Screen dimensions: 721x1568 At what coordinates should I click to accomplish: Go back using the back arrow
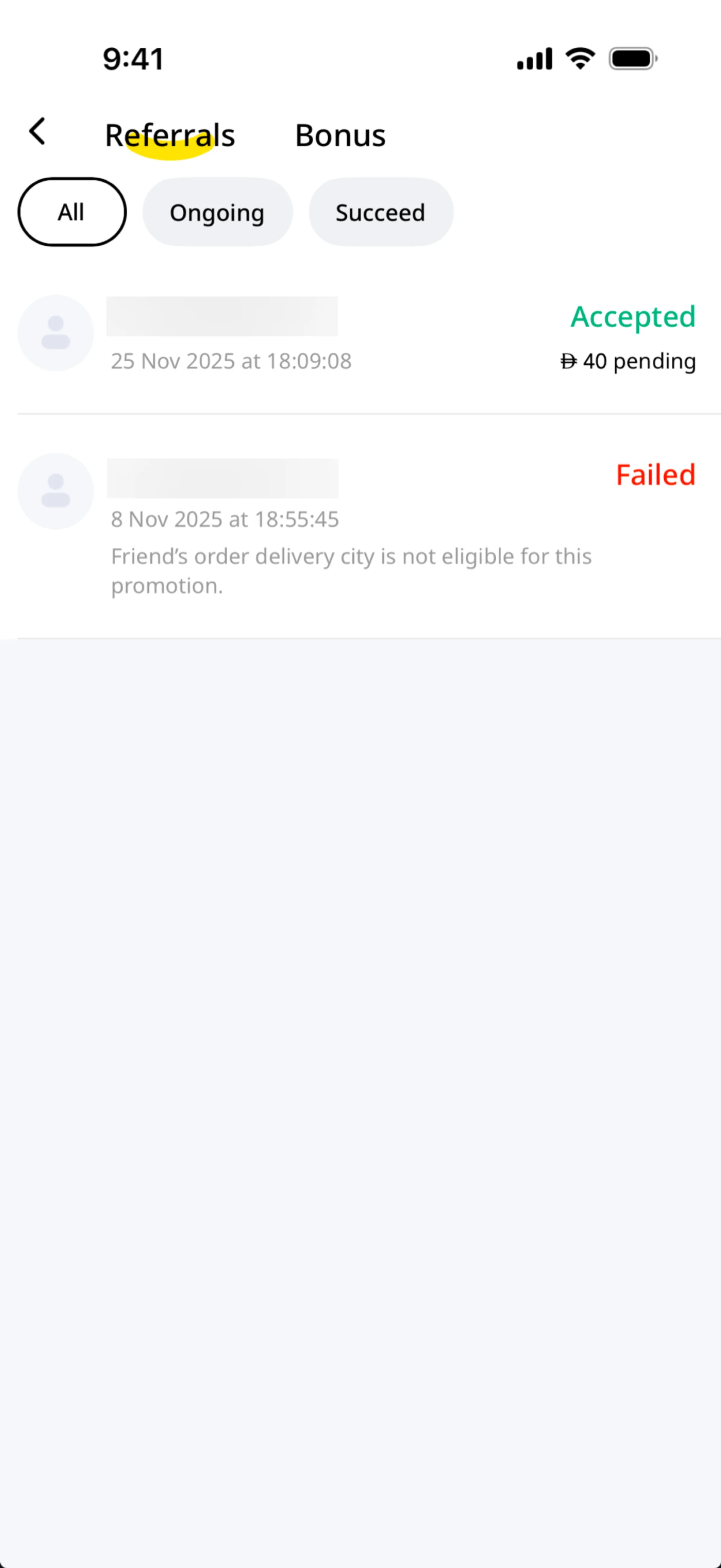(x=38, y=131)
